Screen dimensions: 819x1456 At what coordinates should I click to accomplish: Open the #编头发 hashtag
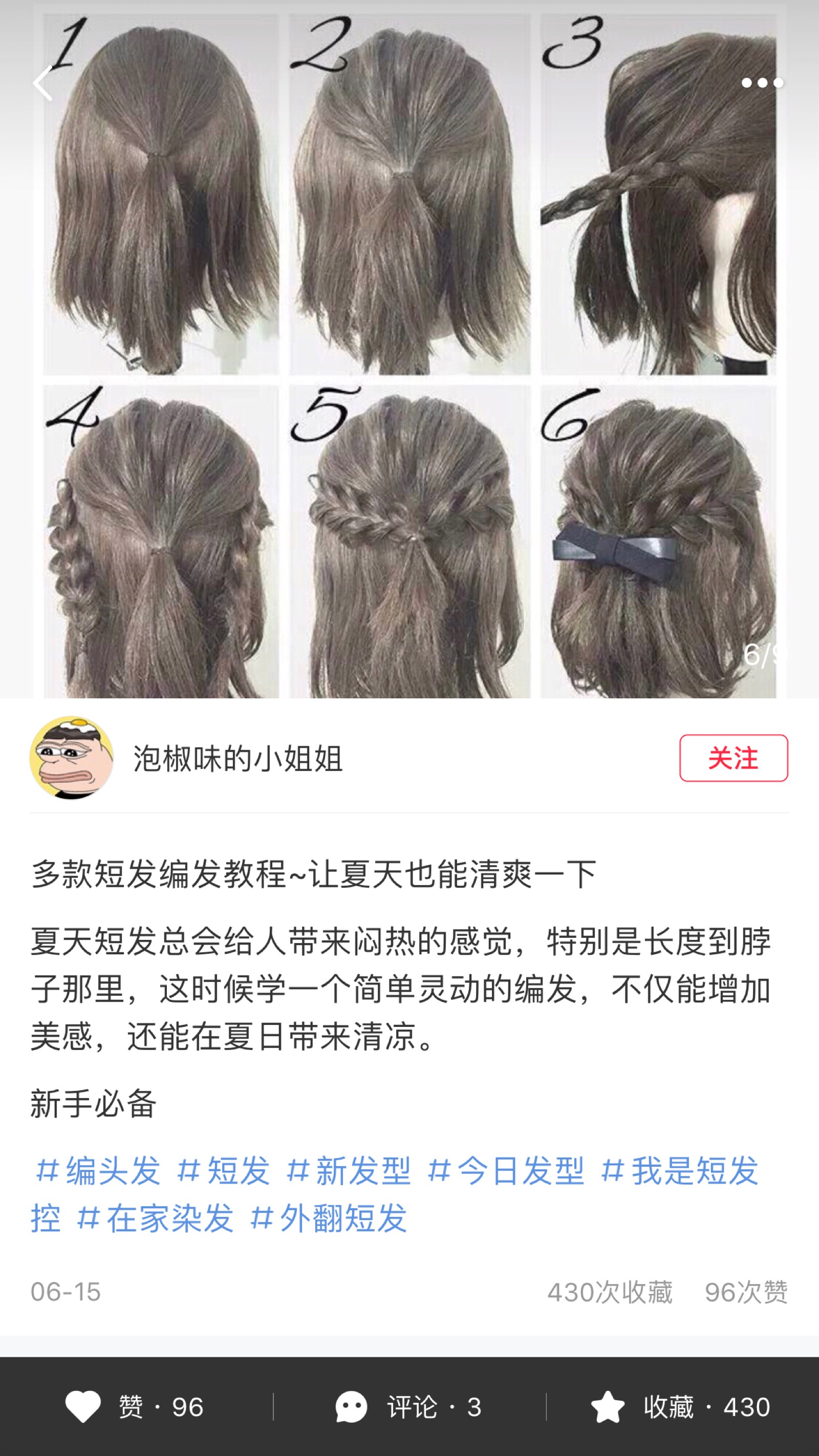coord(98,1170)
